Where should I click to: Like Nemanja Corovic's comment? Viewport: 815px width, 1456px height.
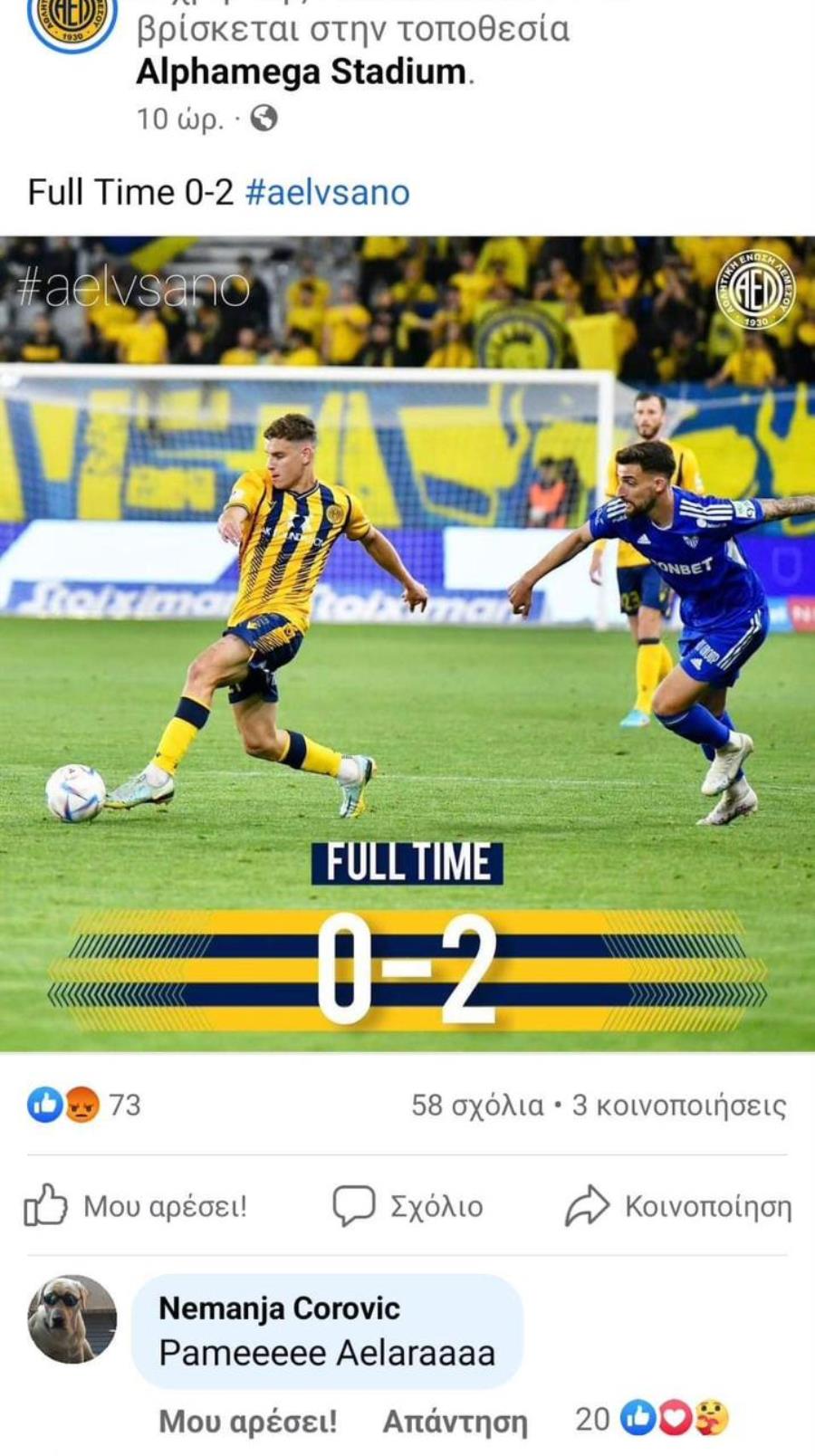247,1421
